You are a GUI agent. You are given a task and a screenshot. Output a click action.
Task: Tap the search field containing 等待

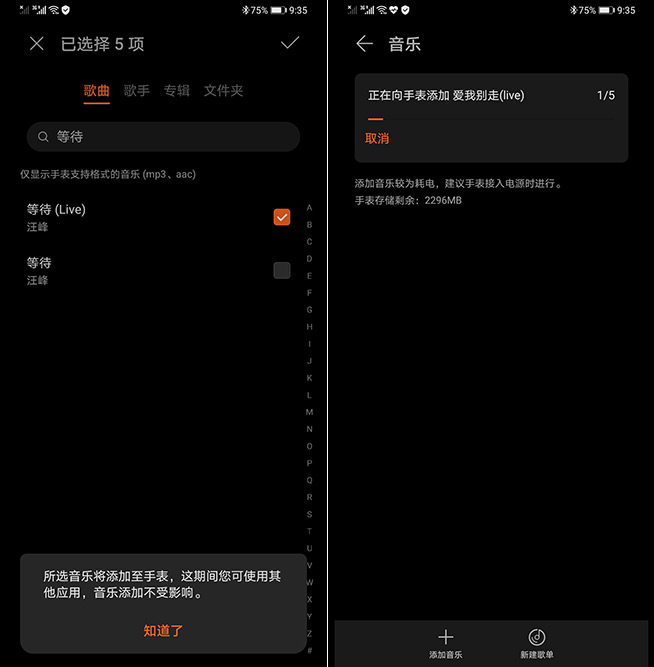coord(163,137)
